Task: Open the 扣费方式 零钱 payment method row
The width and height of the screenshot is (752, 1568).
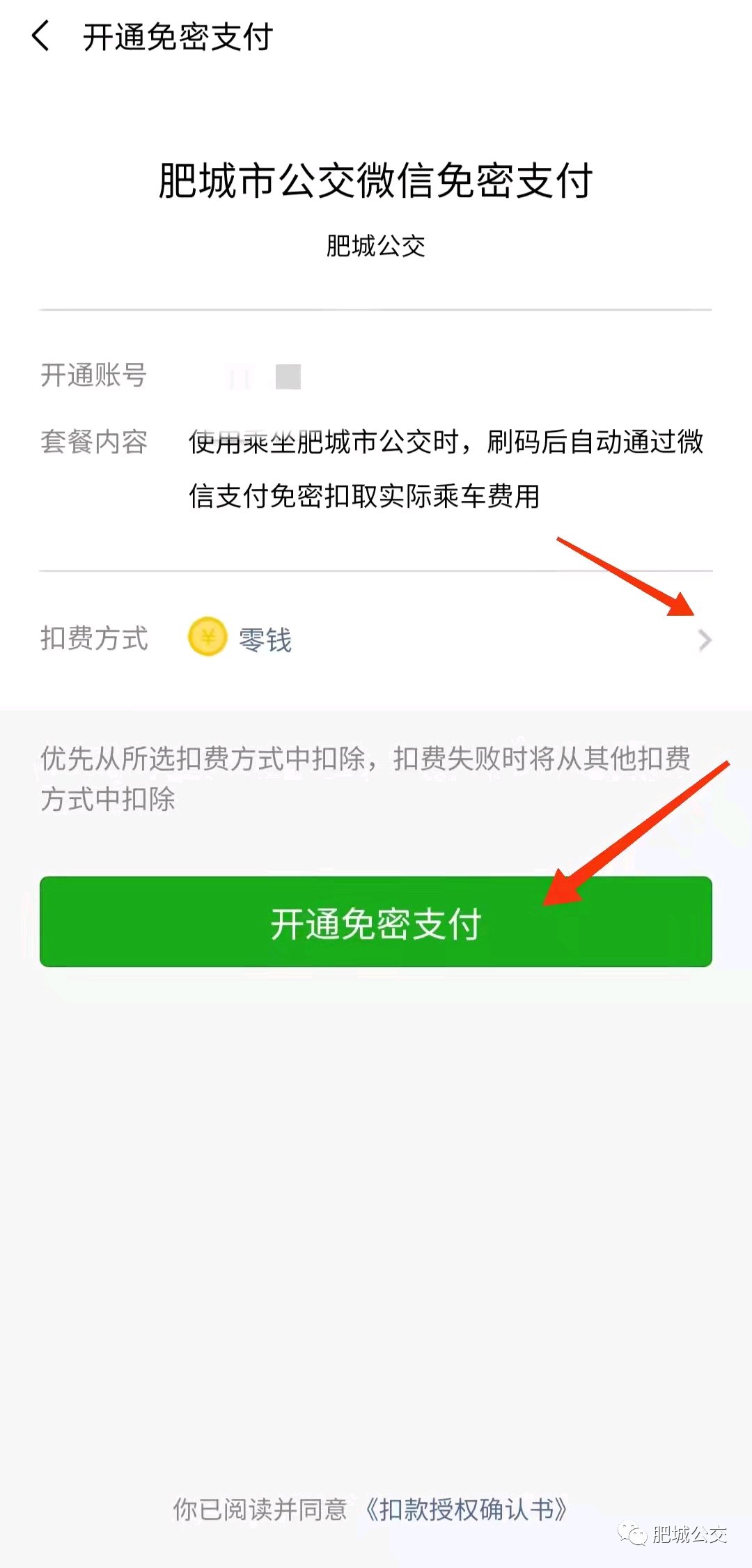Action: point(376,639)
